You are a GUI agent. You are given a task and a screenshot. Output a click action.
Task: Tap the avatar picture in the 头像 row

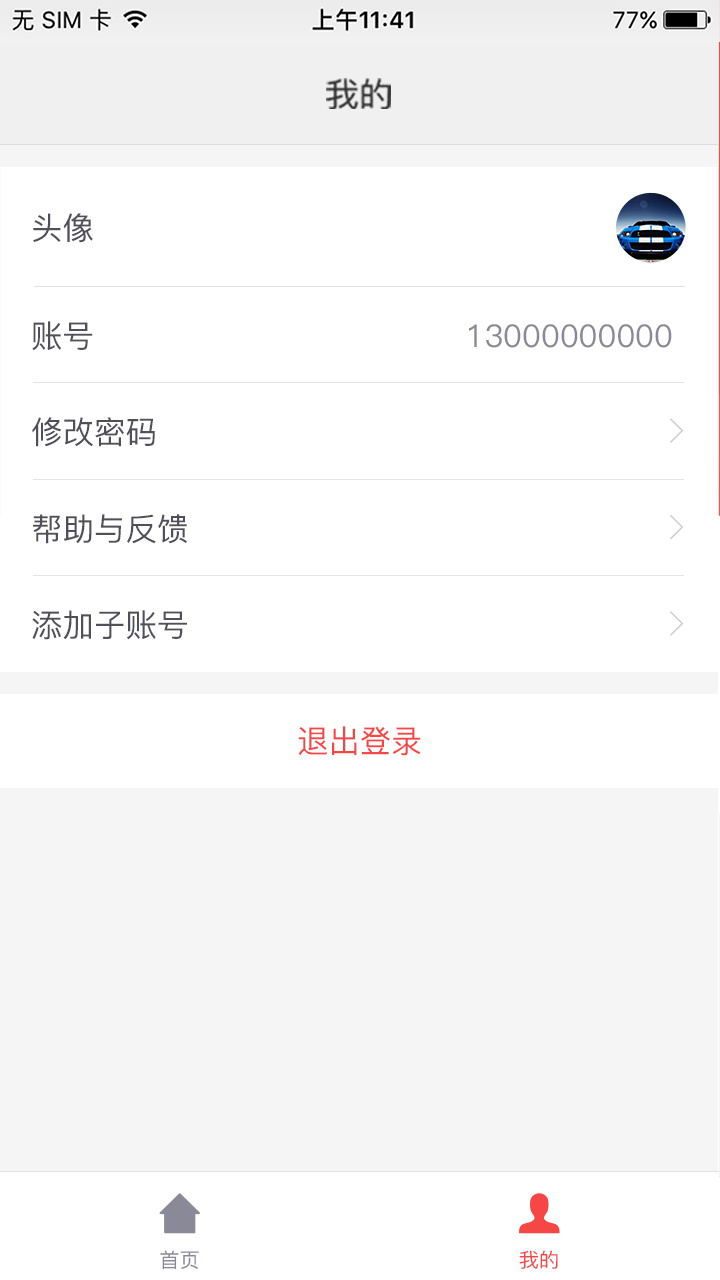[650, 227]
